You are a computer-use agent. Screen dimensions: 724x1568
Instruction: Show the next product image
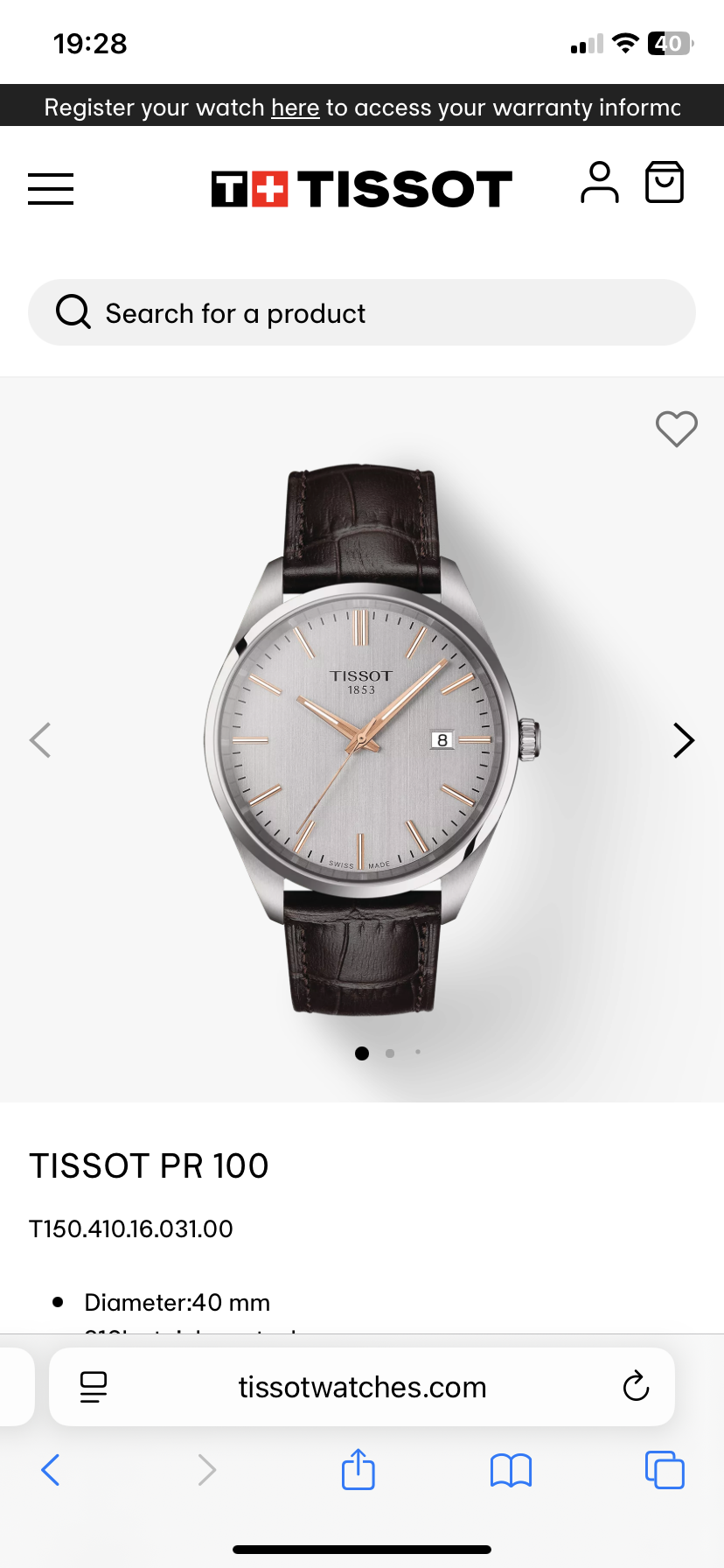coord(684,740)
